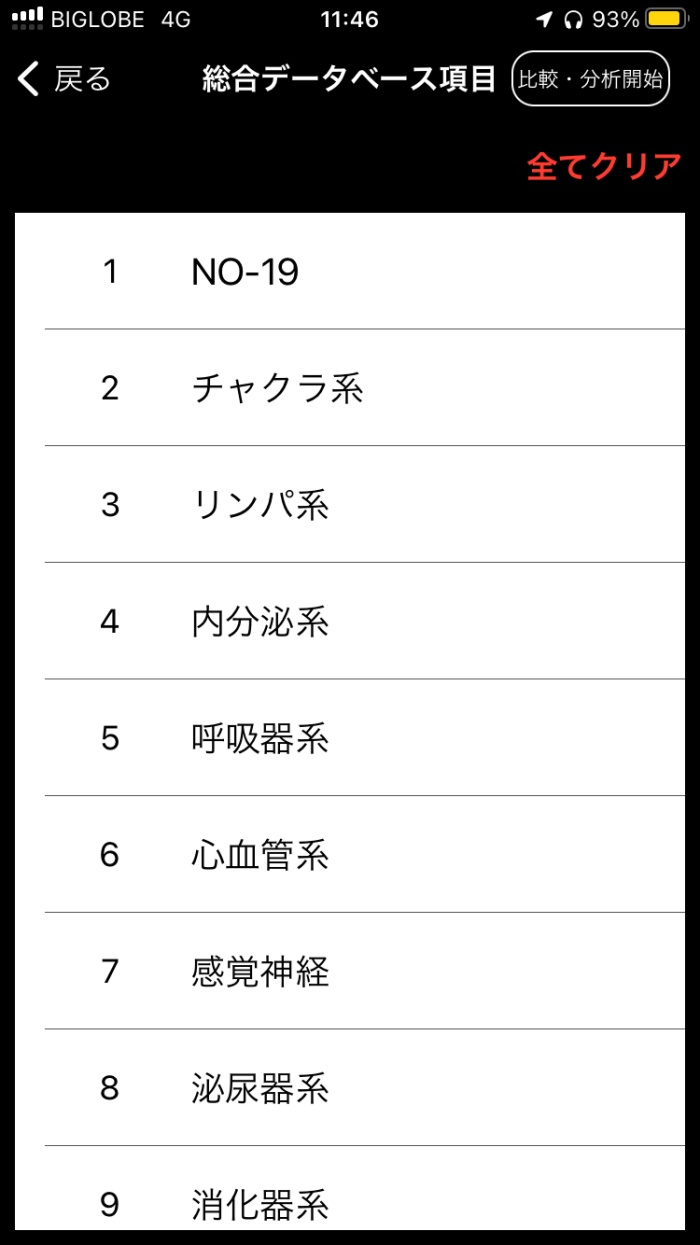Viewport: 700px width, 1245px height.
Task: Start comparison with 比較・分析開始 button
Action: point(590,79)
